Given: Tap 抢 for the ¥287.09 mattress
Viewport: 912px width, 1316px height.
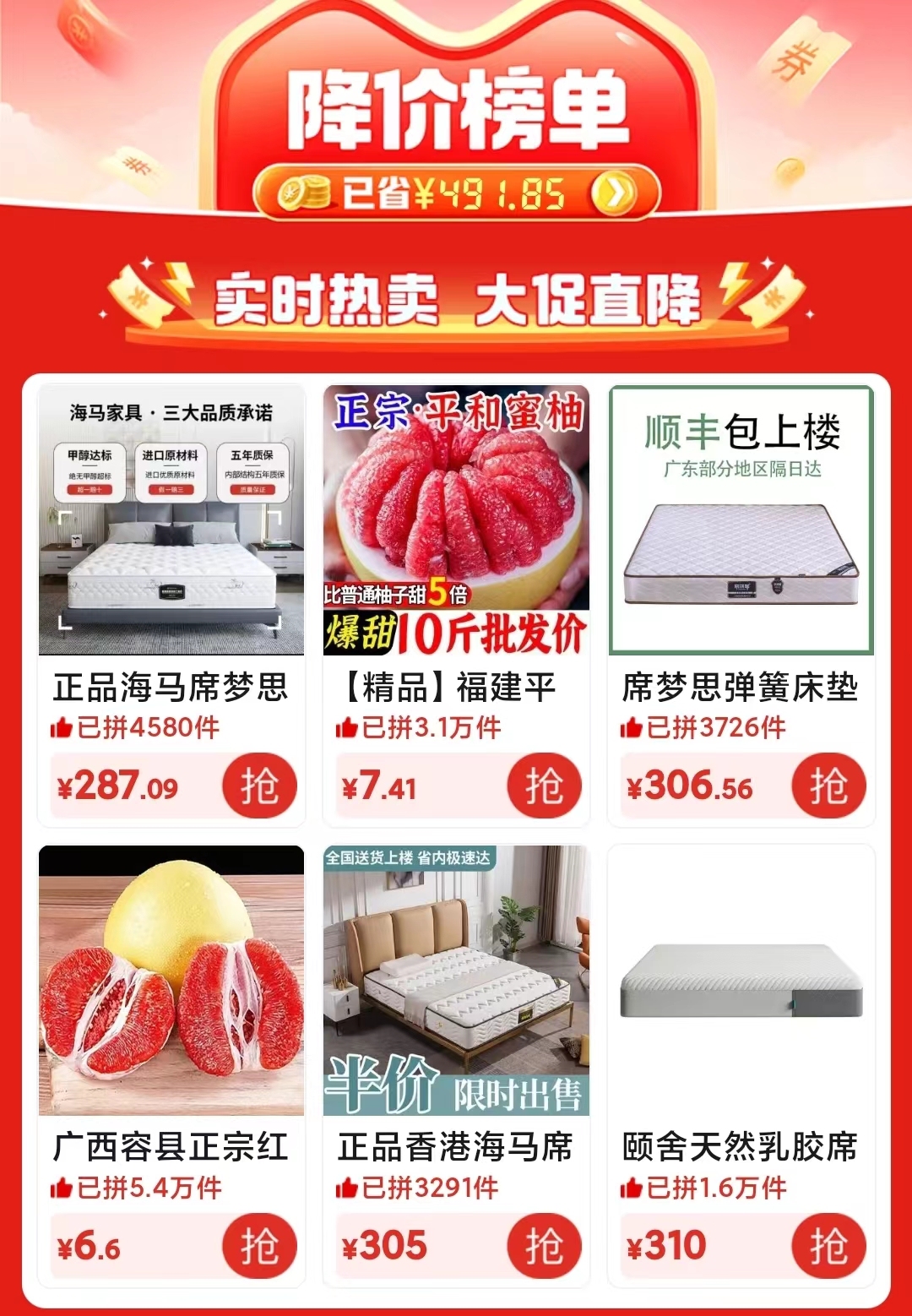Looking at the screenshot, I should pos(259,786).
